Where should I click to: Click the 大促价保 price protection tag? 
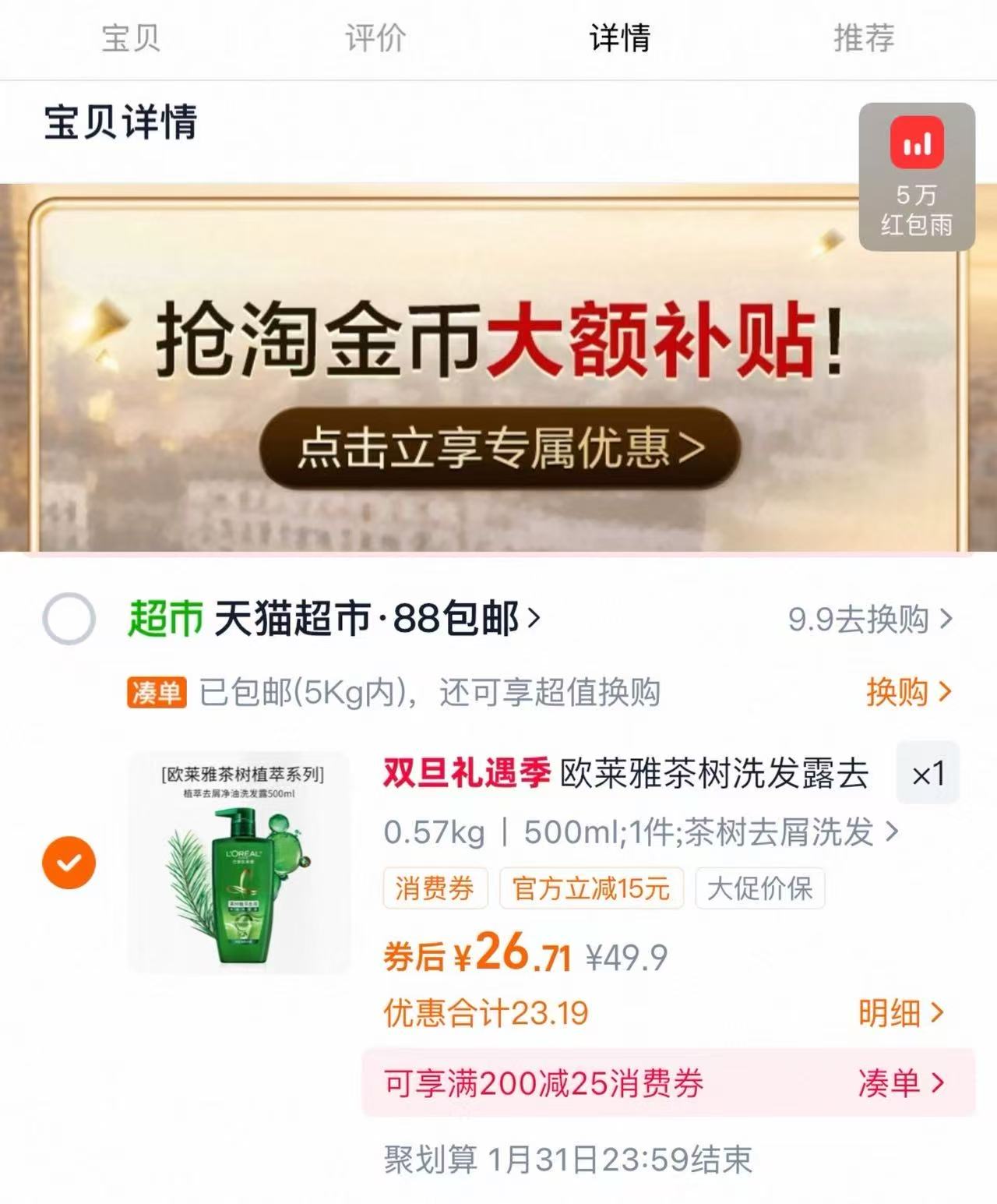coord(761,889)
